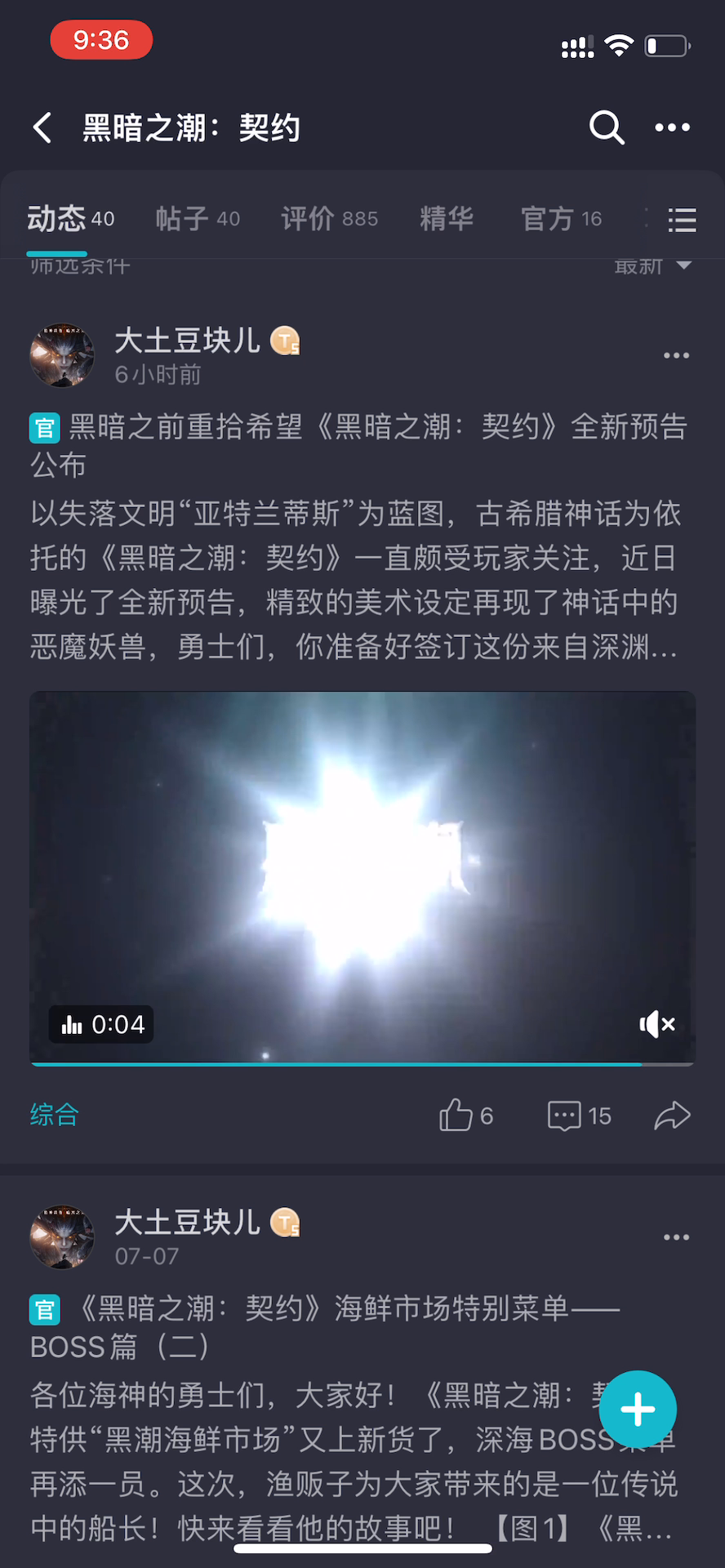This screenshot has width=725, height=1568.
Task: Open the top-right overflow menu
Action: [673, 127]
